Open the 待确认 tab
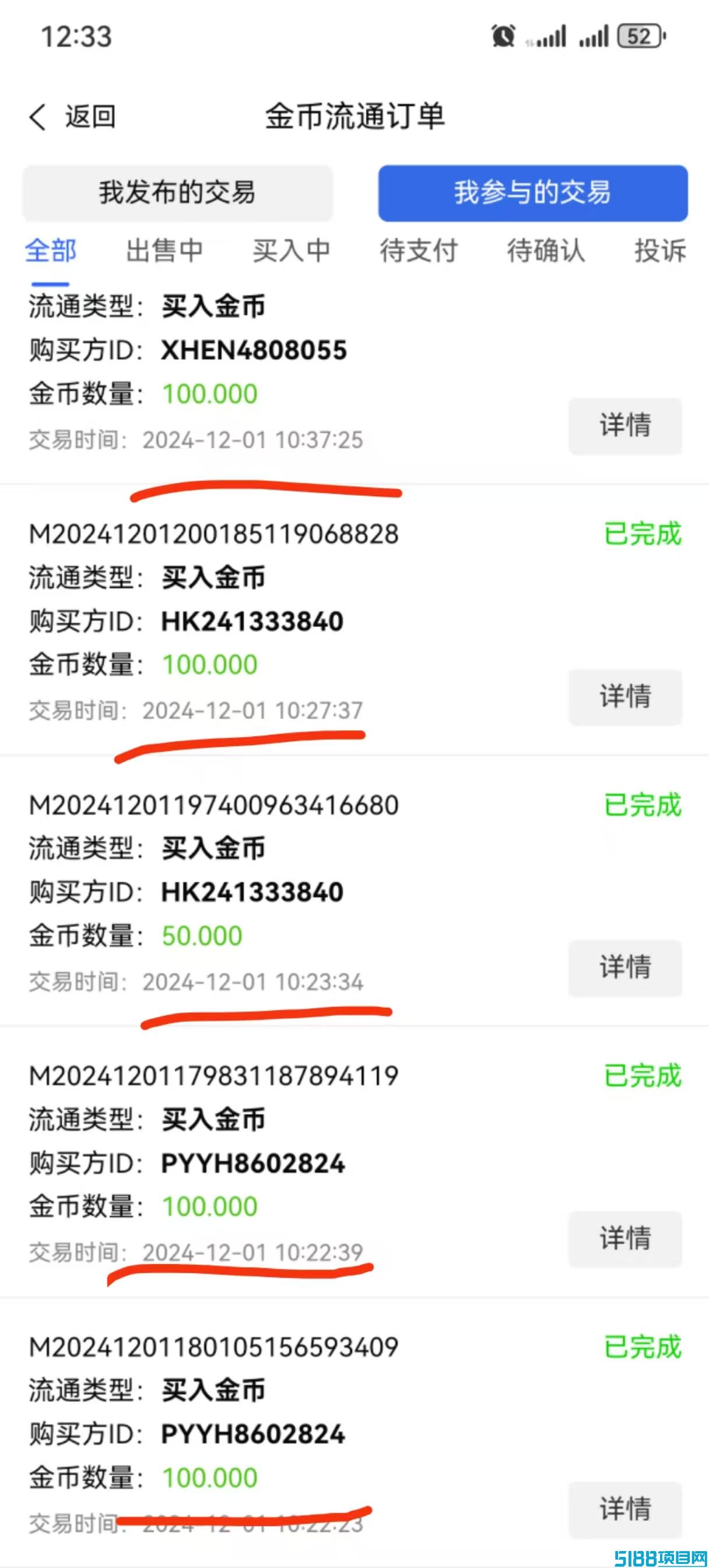 (546, 251)
